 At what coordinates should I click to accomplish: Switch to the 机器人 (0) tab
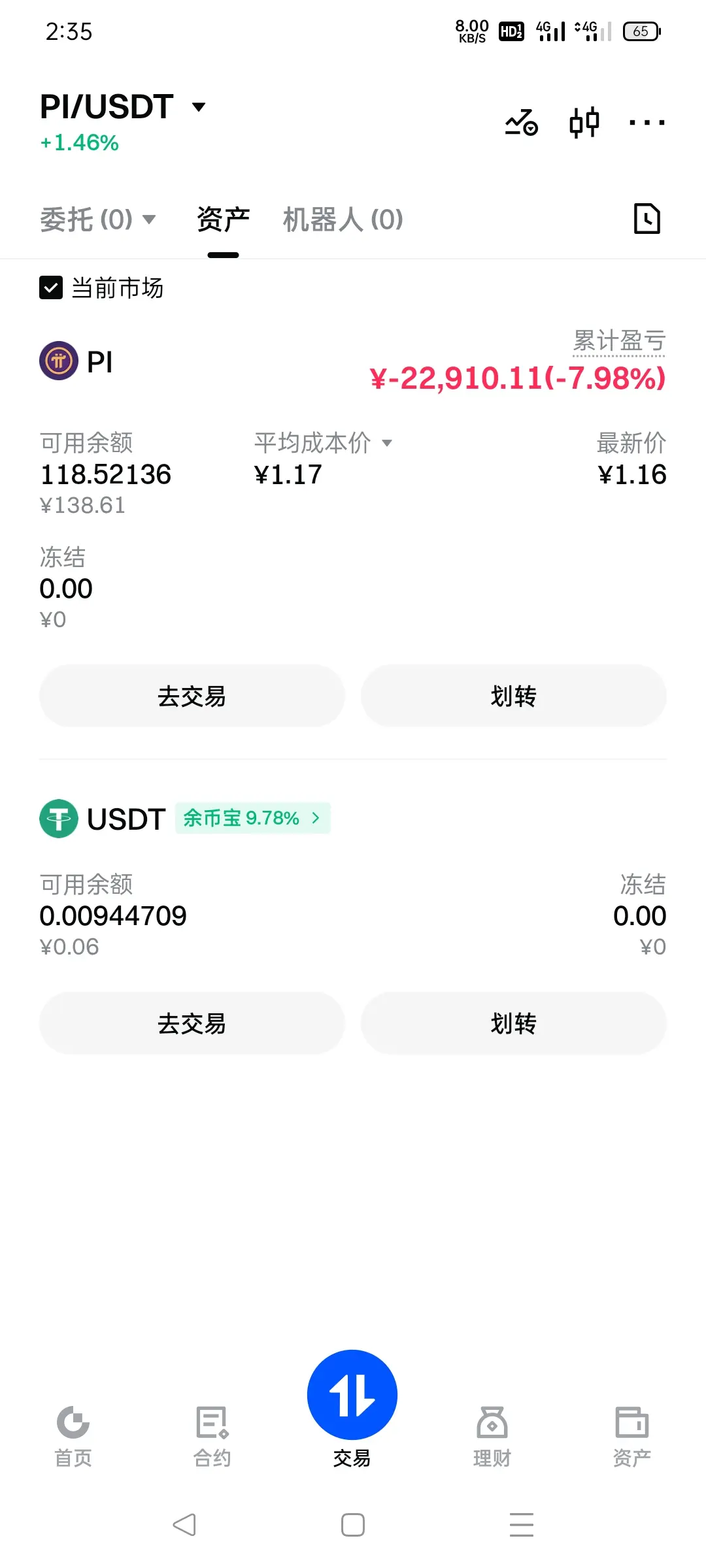pyautogui.click(x=343, y=220)
